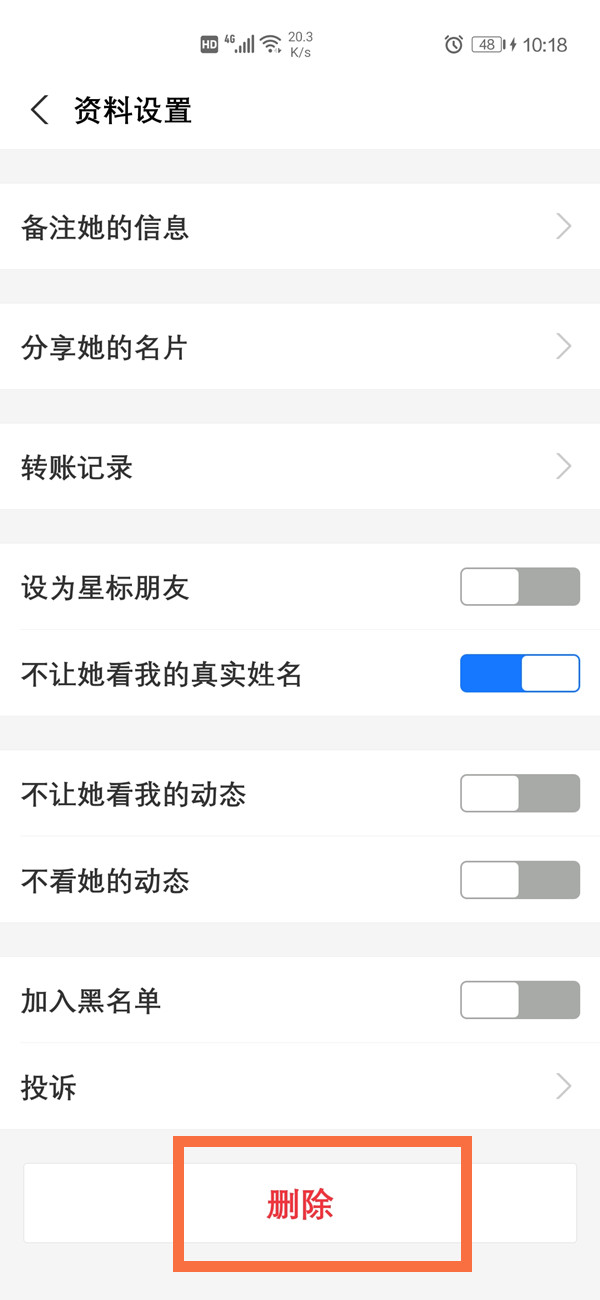Open the 投诉 option
600x1300 pixels.
300,1087
